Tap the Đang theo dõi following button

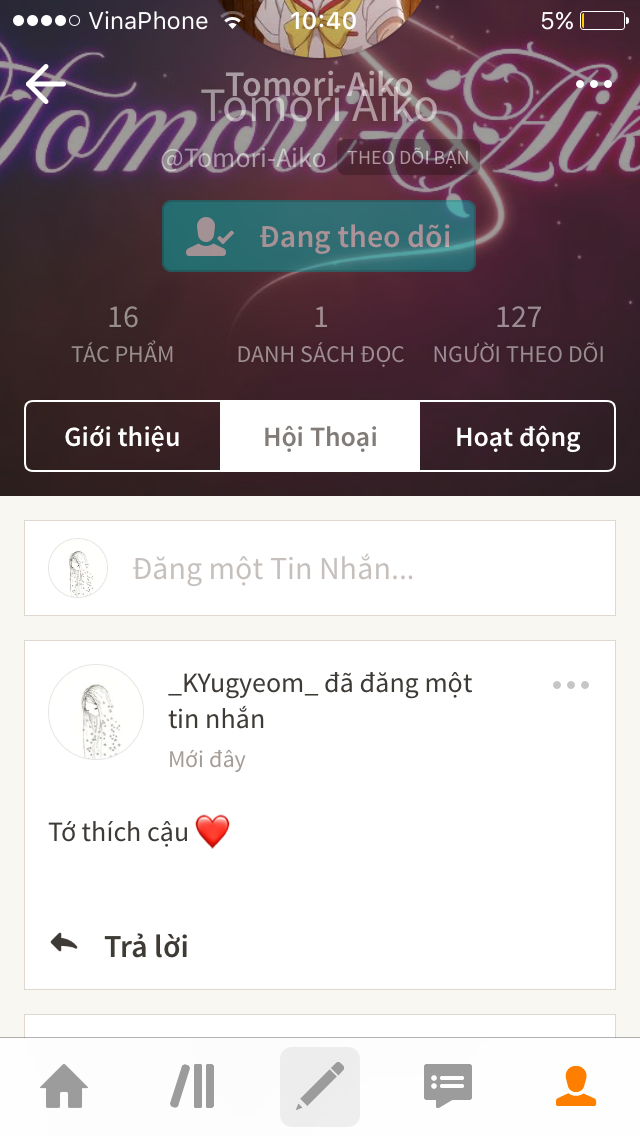pyautogui.click(x=319, y=236)
